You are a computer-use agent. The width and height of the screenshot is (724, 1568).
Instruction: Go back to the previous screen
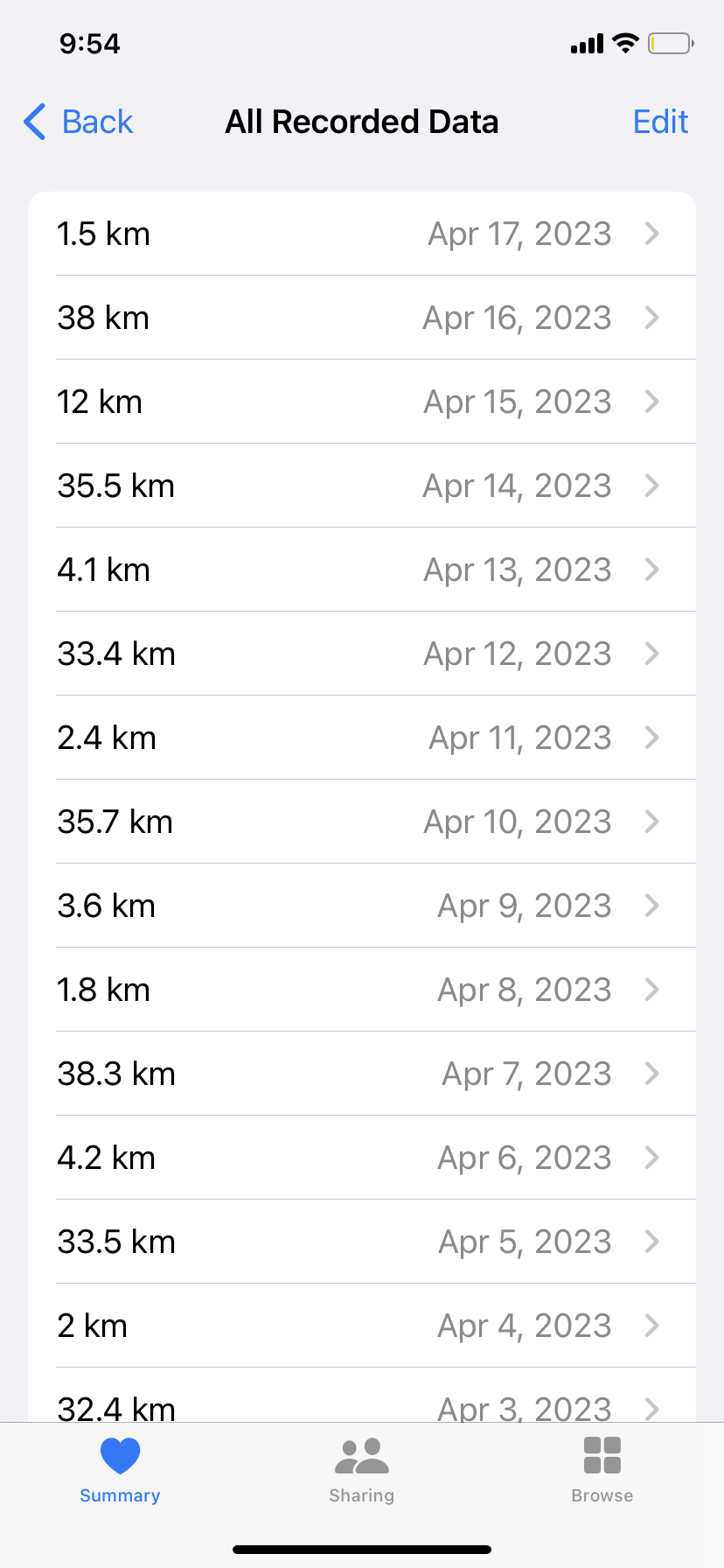(79, 122)
